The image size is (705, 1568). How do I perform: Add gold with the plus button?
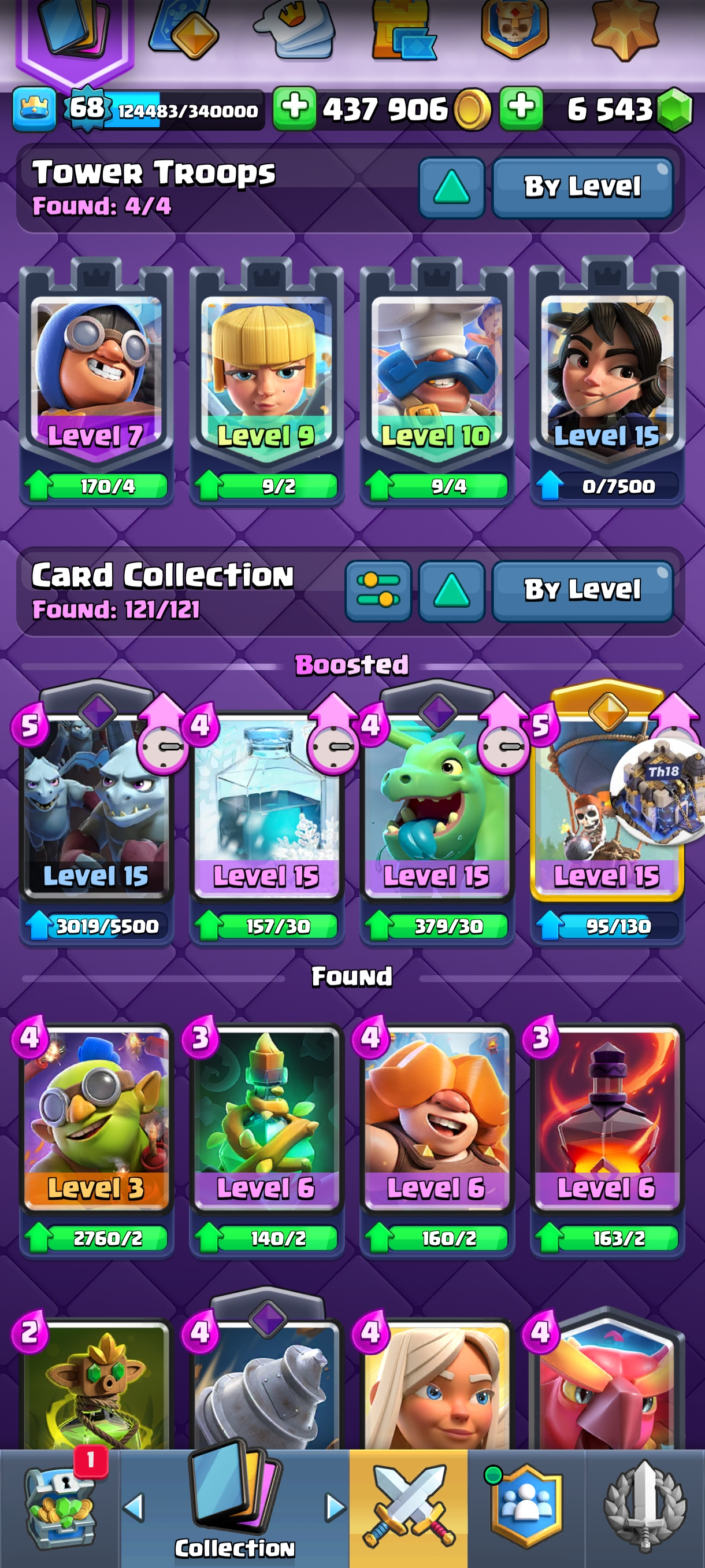[x=294, y=108]
